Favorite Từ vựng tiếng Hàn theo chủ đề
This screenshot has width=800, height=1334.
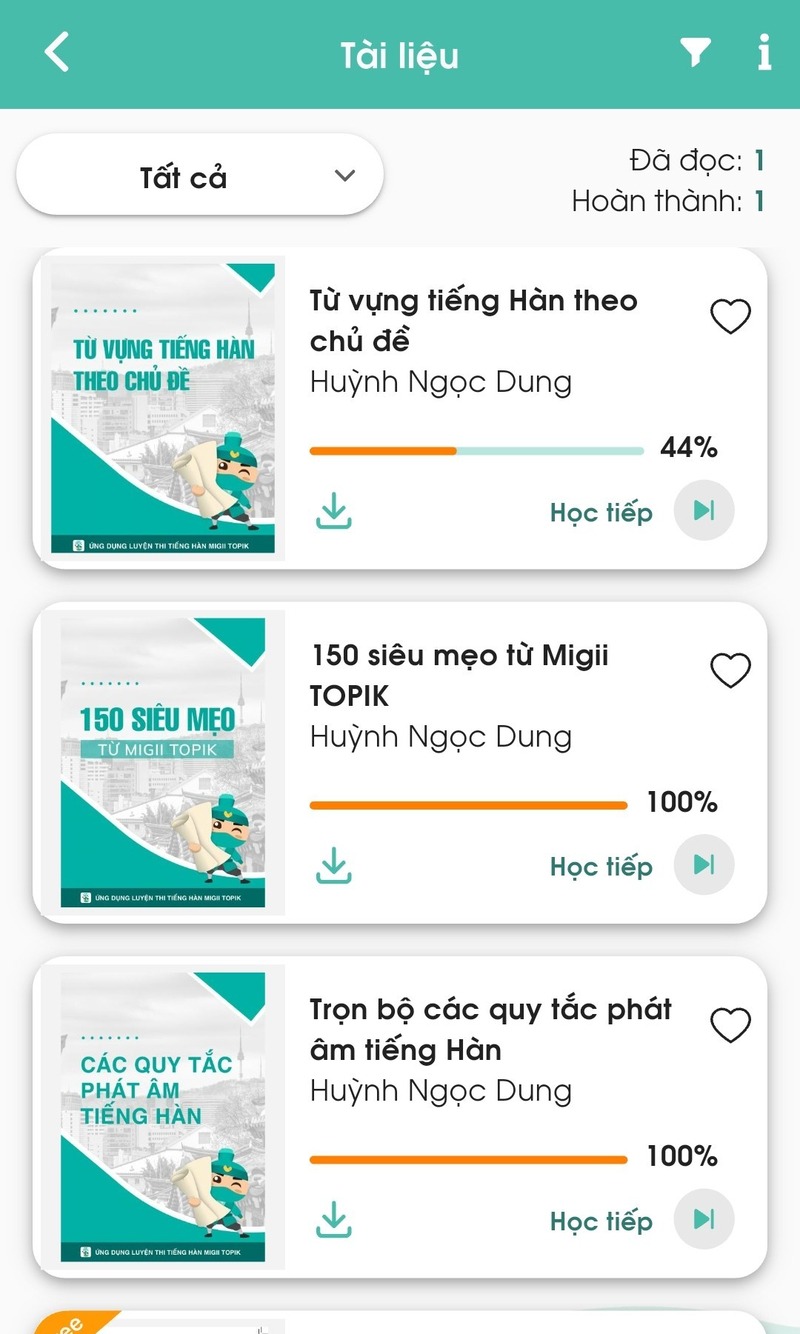(730, 316)
